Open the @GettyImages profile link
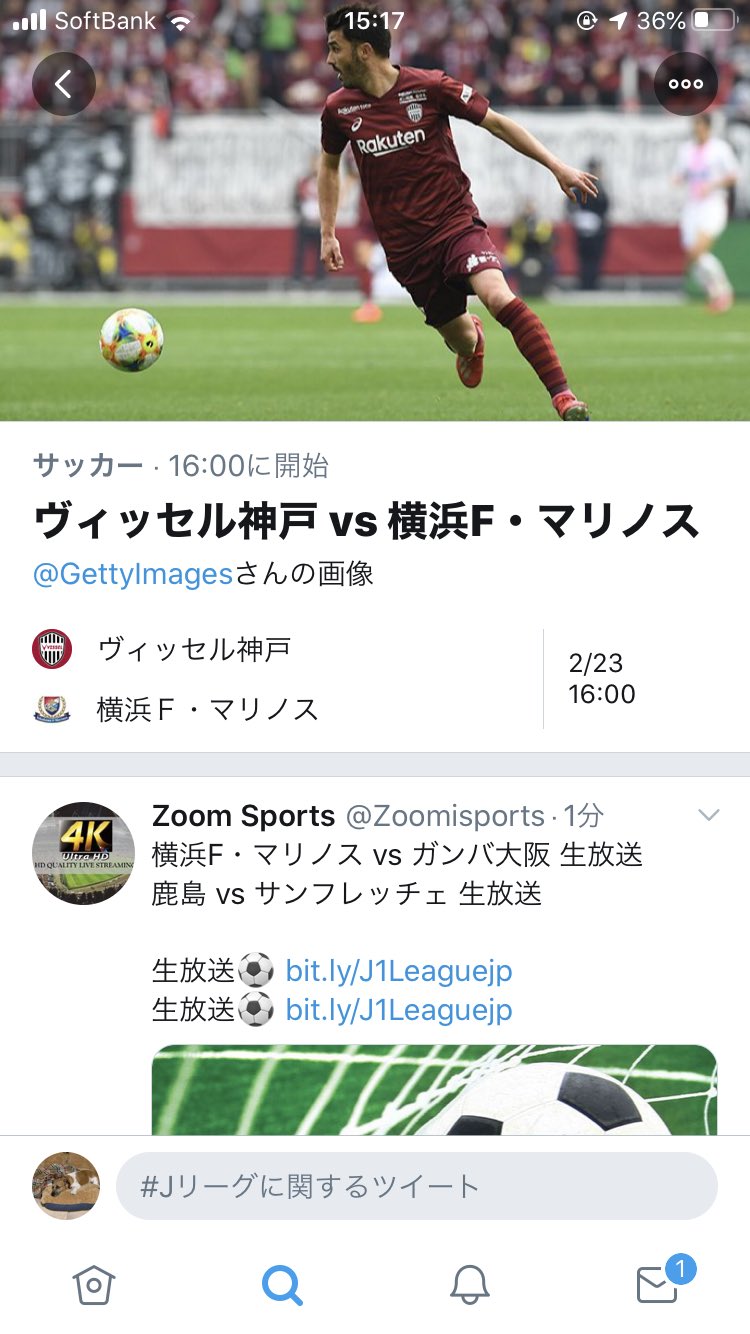The height and width of the screenshot is (1334, 750). (x=132, y=573)
